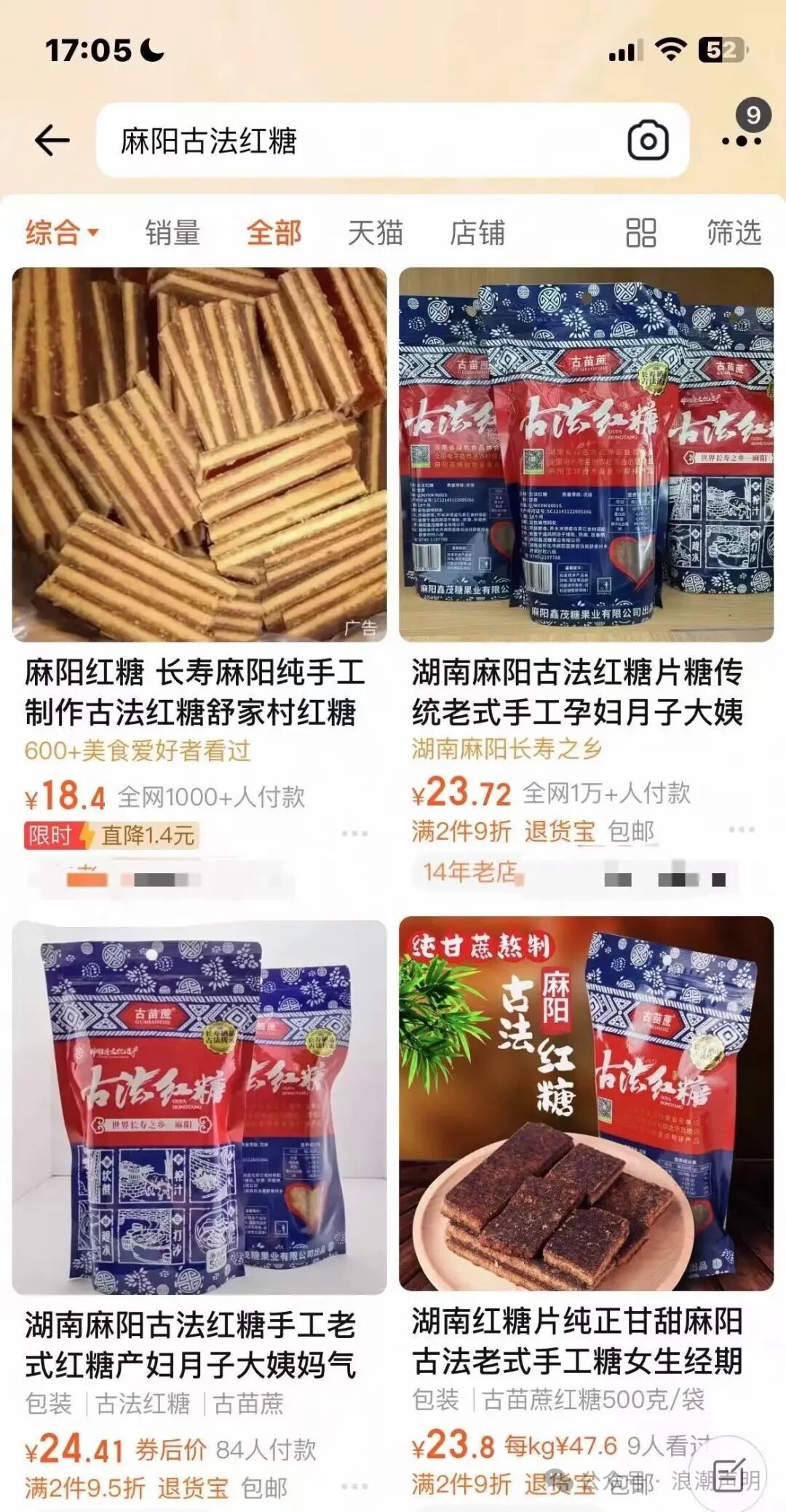This screenshot has width=786, height=1512.
Task: Expand the 综合 sorting dropdown
Action: 58,231
